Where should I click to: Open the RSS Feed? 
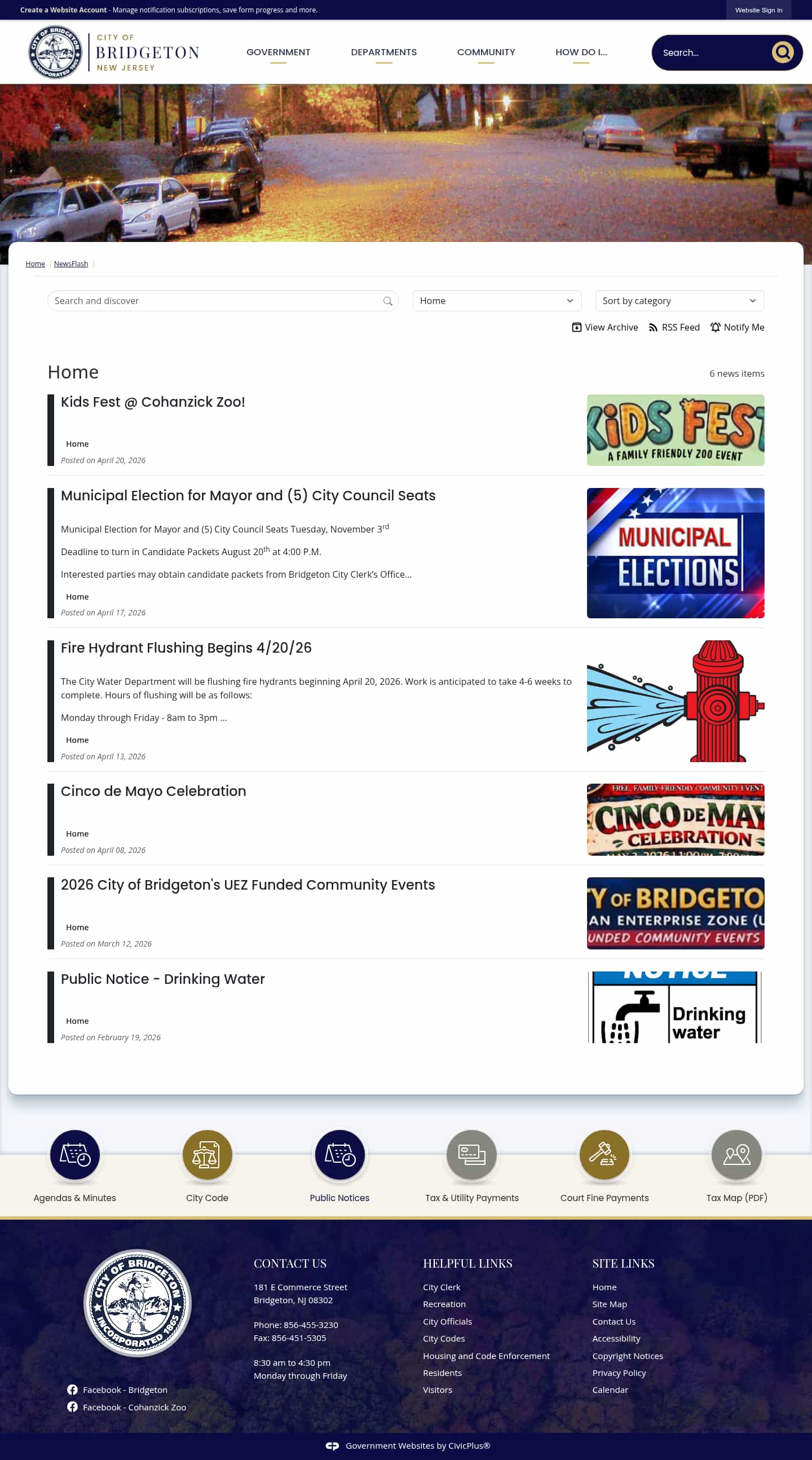point(674,327)
